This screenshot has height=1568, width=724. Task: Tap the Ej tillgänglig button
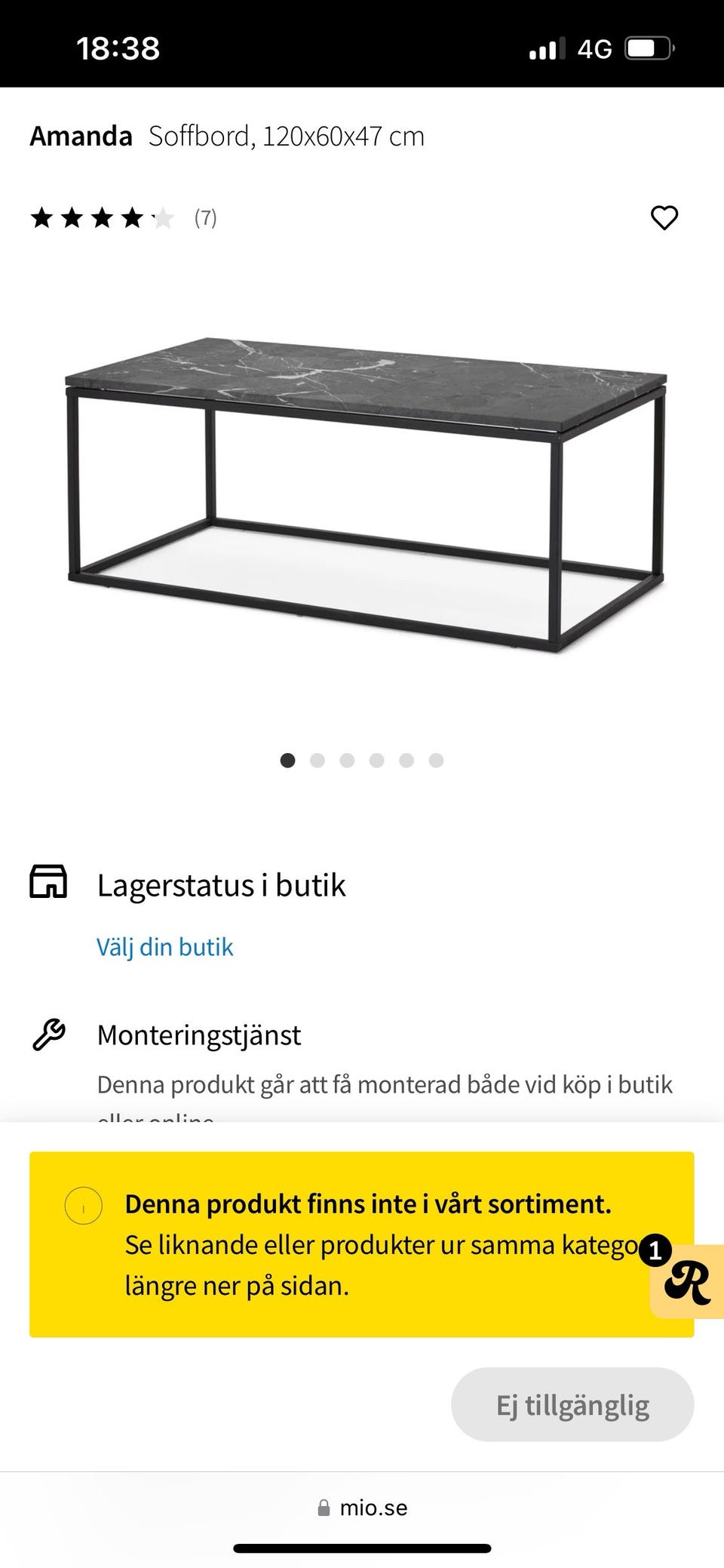572,1404
